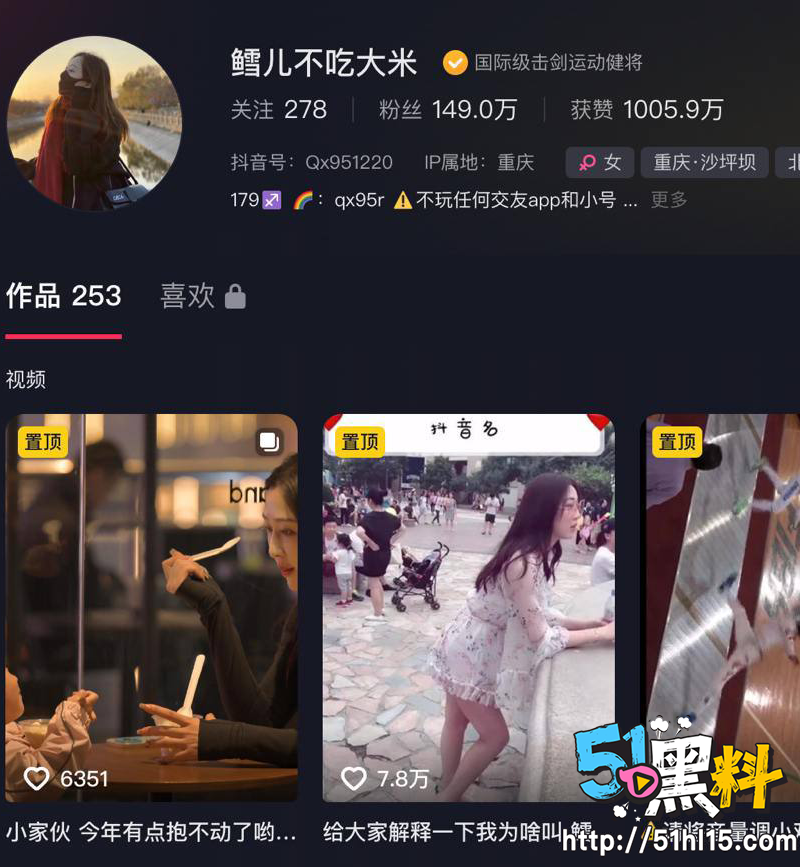Image resolution: width=800 pixels, height=867 pixels.
Task: Open pinned video with 7.8万 likes
Action: (x=468, y=607)
